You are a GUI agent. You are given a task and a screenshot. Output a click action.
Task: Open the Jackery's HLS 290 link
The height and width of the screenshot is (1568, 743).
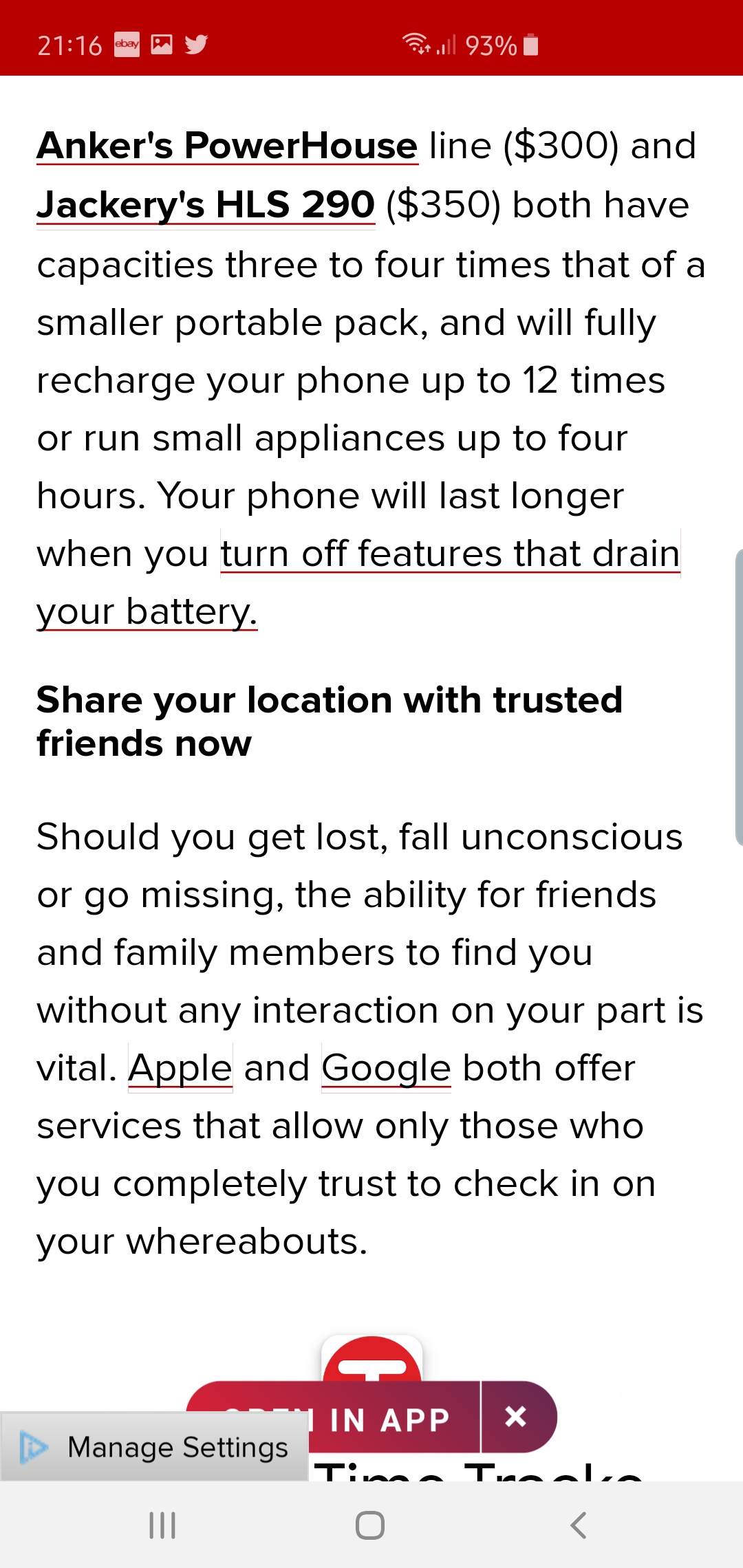(206, 205)
